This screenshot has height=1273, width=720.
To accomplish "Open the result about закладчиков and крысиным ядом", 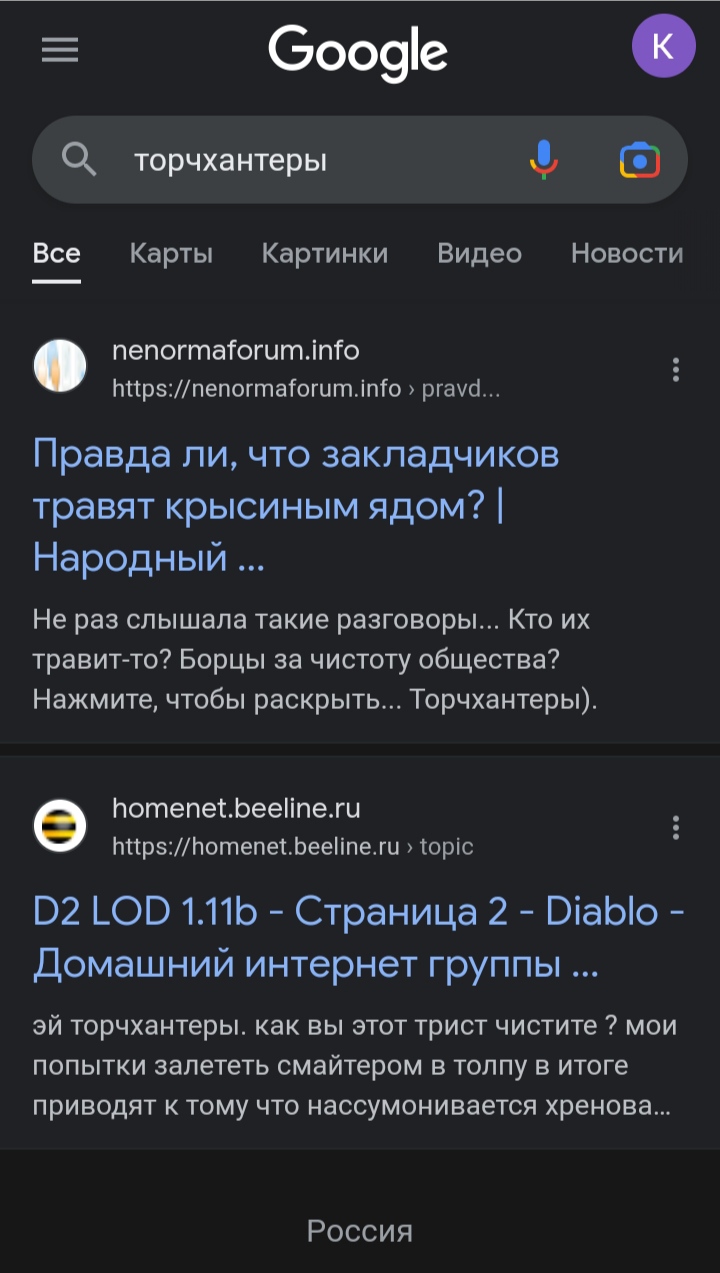I will tap(296, 506).
